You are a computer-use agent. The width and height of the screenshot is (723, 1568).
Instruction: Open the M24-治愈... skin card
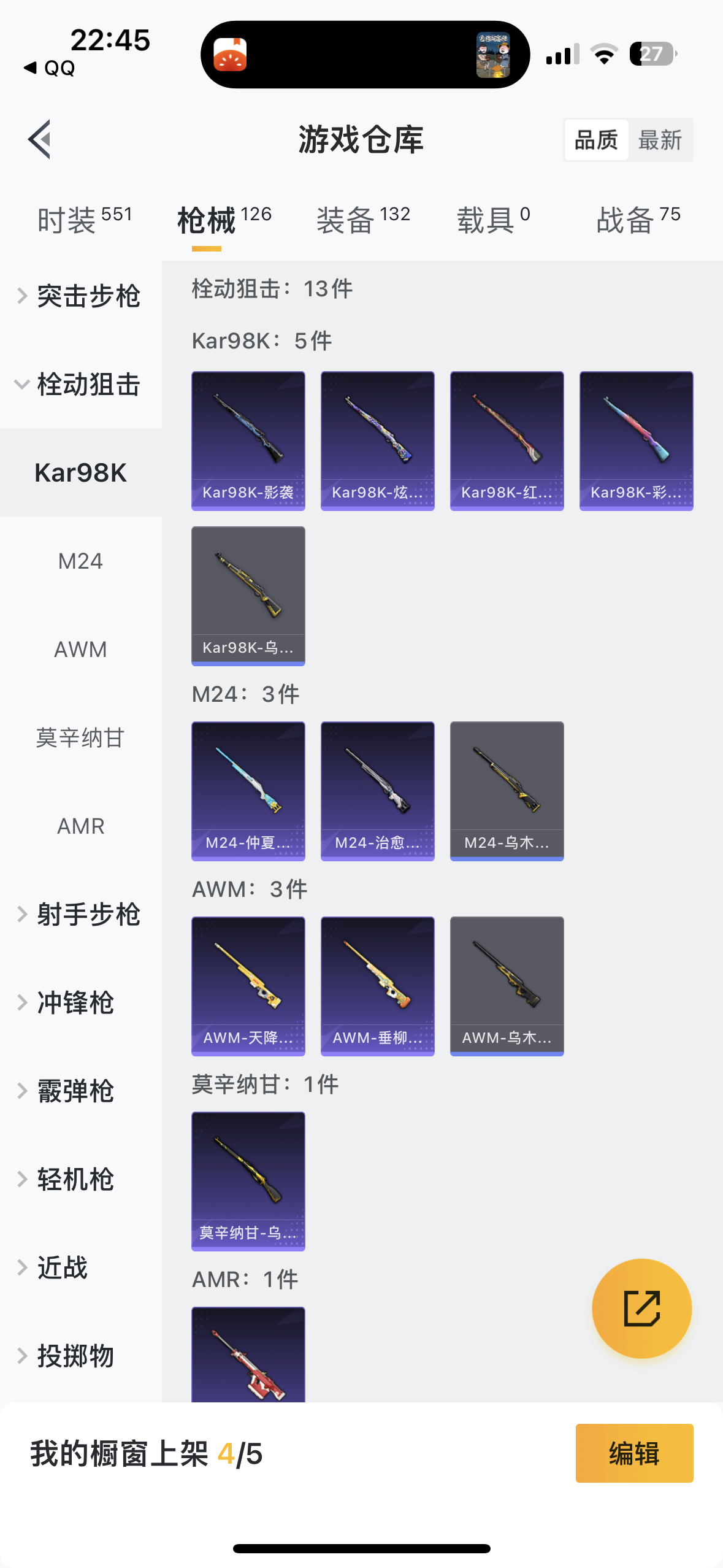coord(378,791)
